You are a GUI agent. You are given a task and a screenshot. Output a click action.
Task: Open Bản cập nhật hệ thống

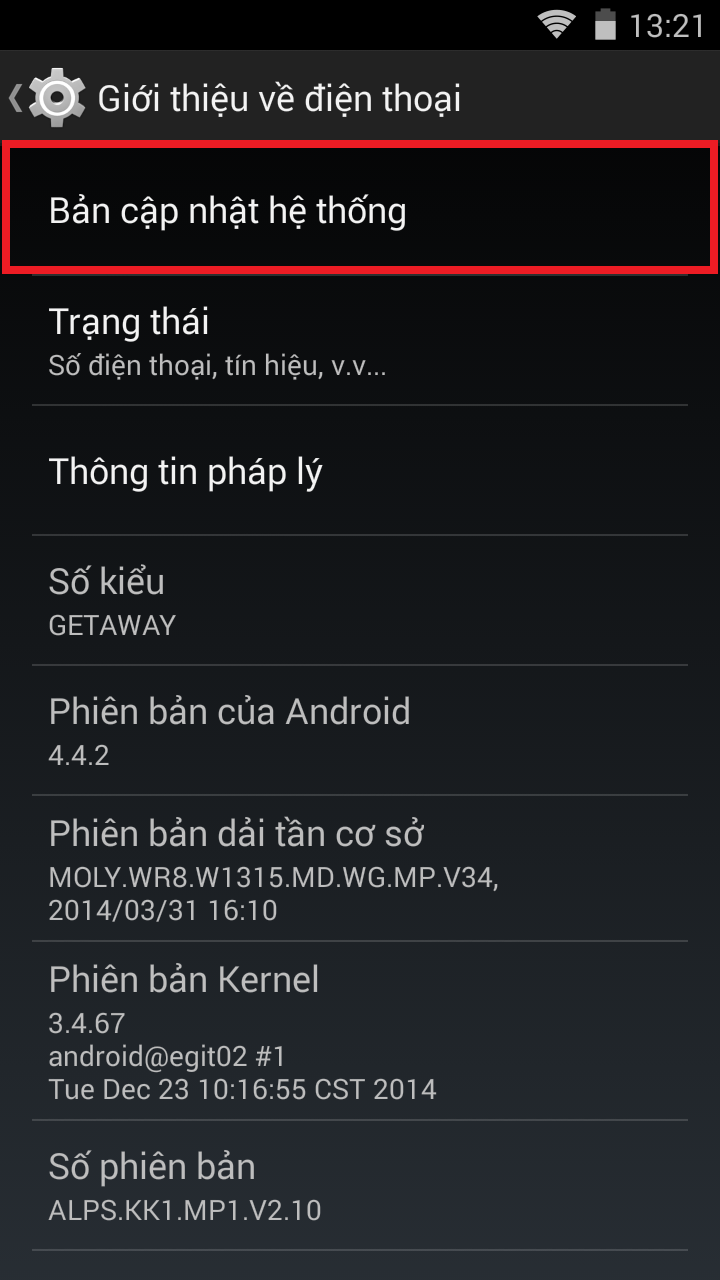coord(360,211)
